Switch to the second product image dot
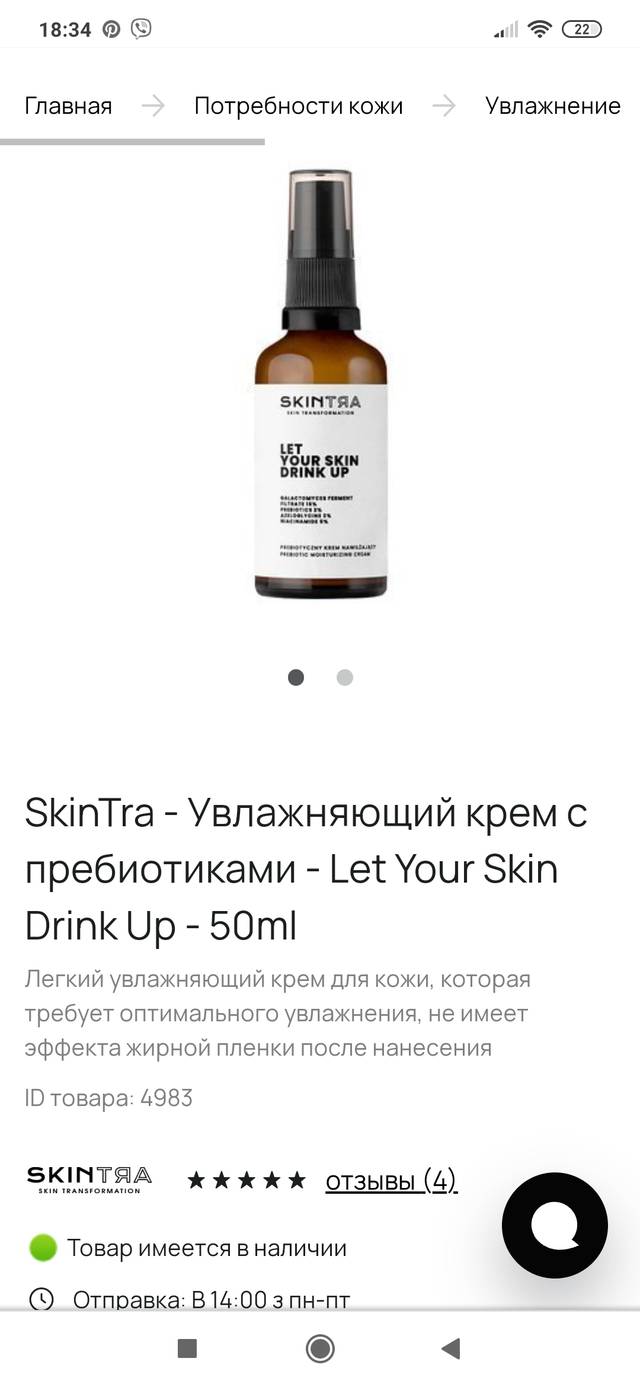 tap(345, 678)
